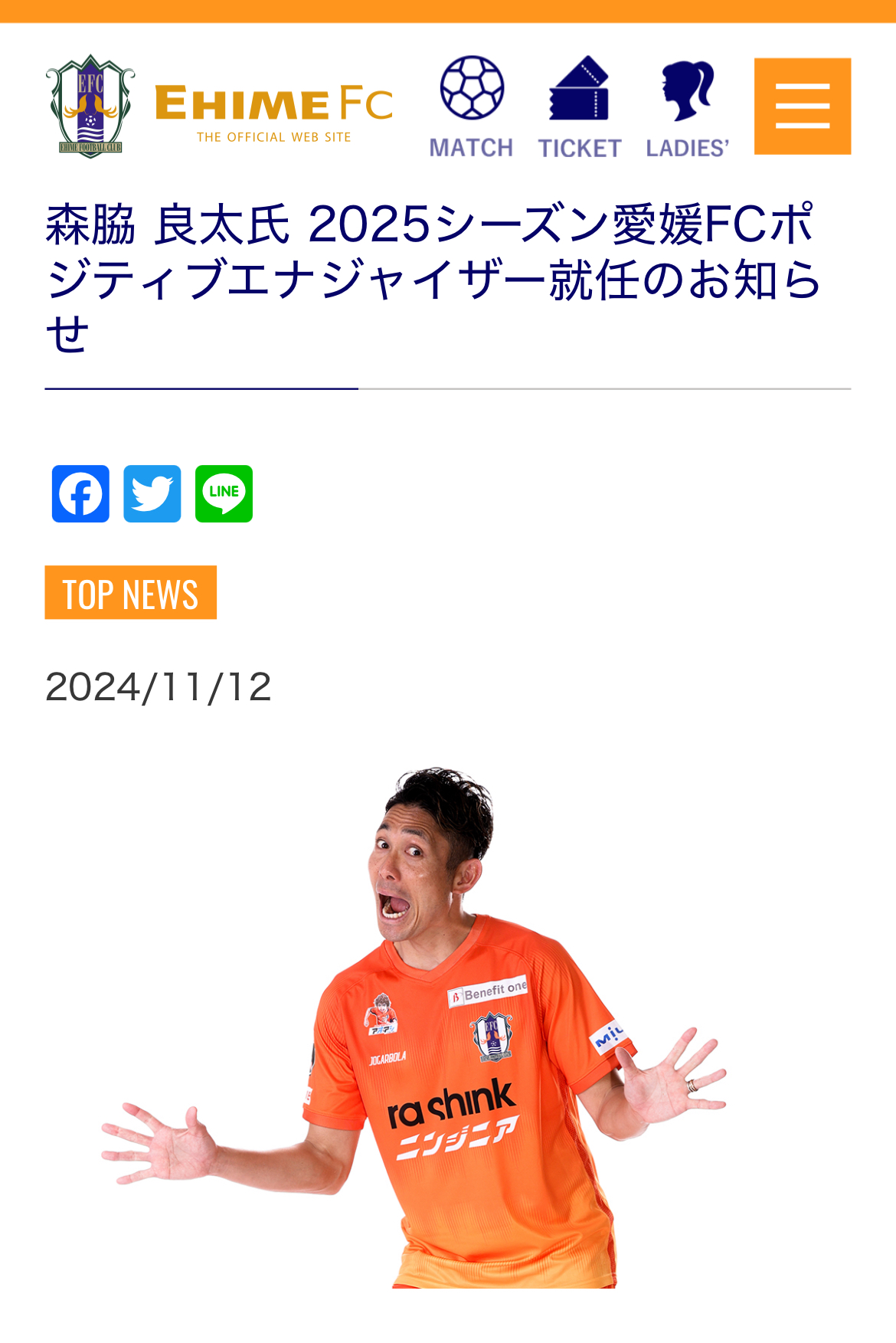Share this article via LINE
The image size is (896, 1343).
pos(224,494)
